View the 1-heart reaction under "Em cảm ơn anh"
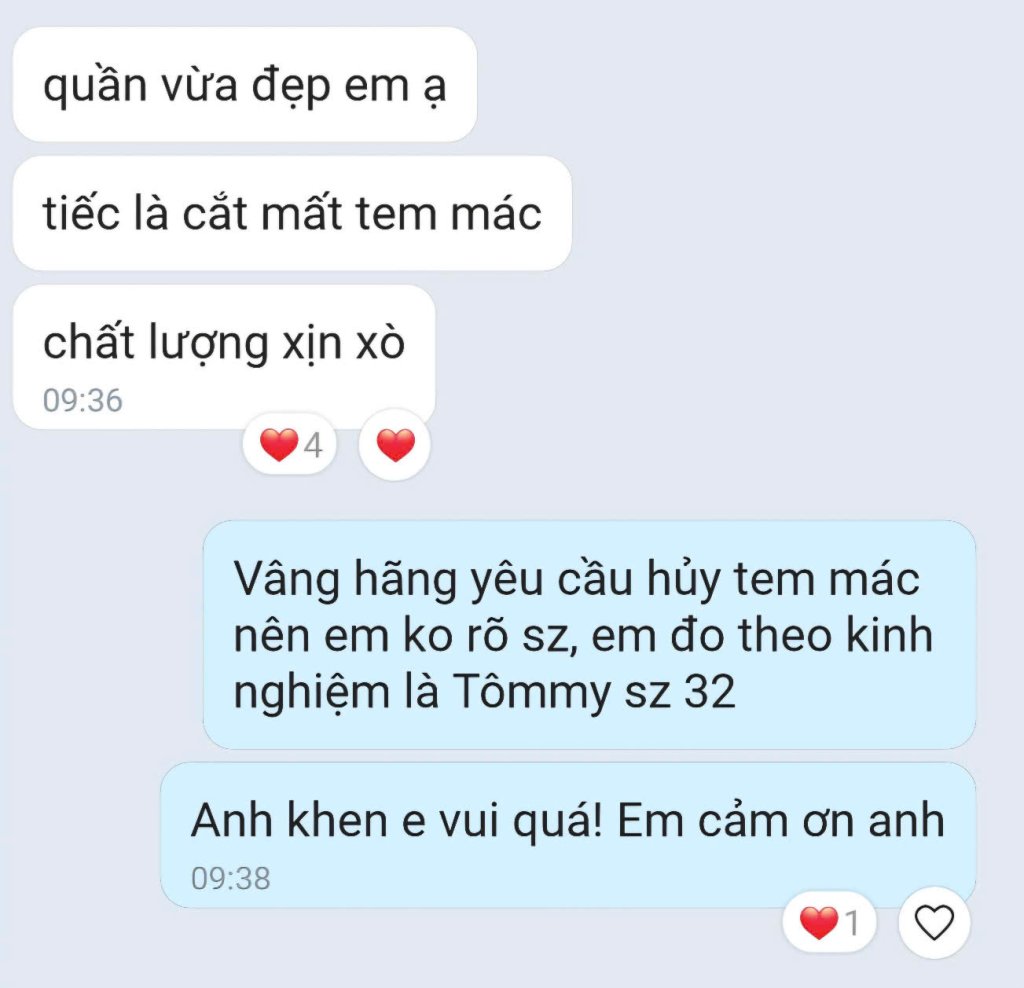This screenshot has height=988, width=1024. point(829,923)
